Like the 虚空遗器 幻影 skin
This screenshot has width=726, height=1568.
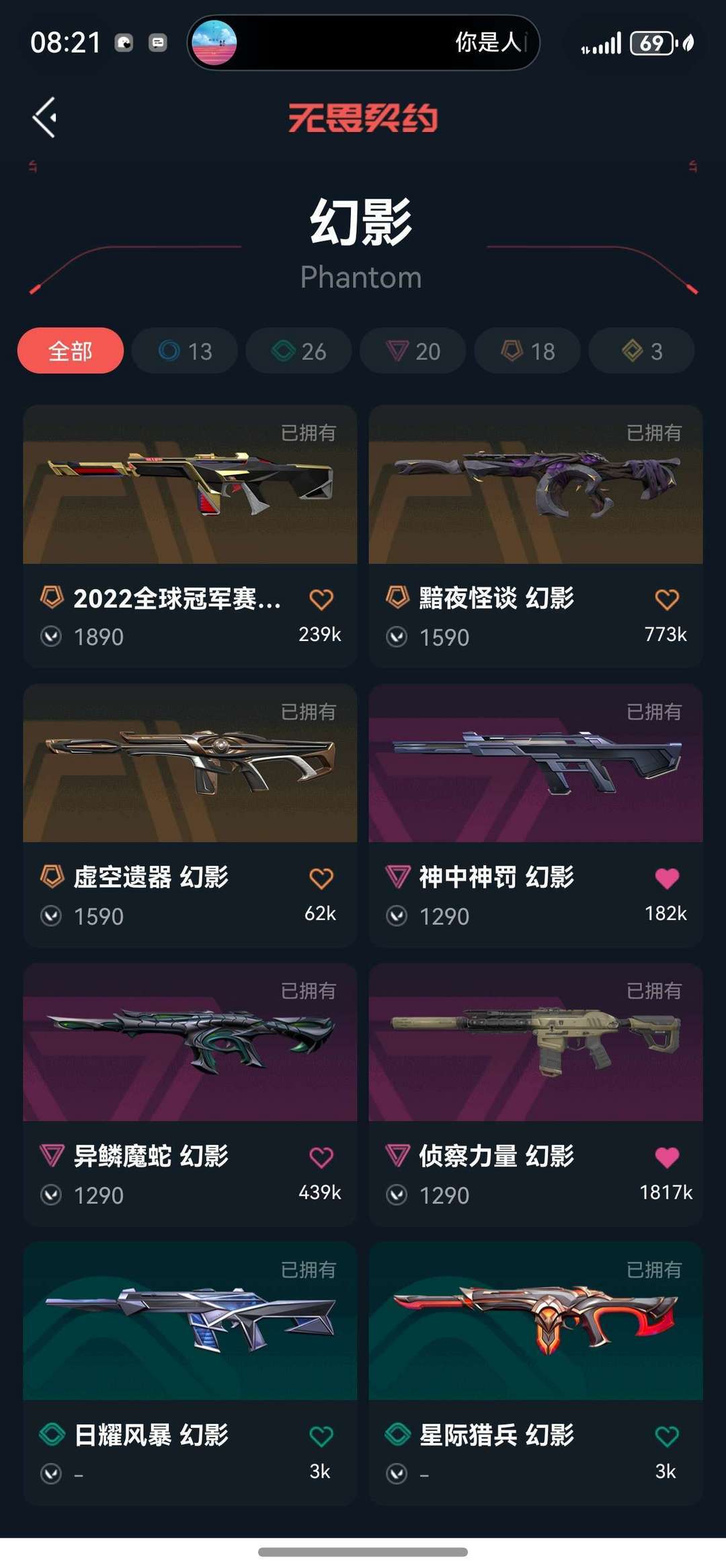point(321,878)
